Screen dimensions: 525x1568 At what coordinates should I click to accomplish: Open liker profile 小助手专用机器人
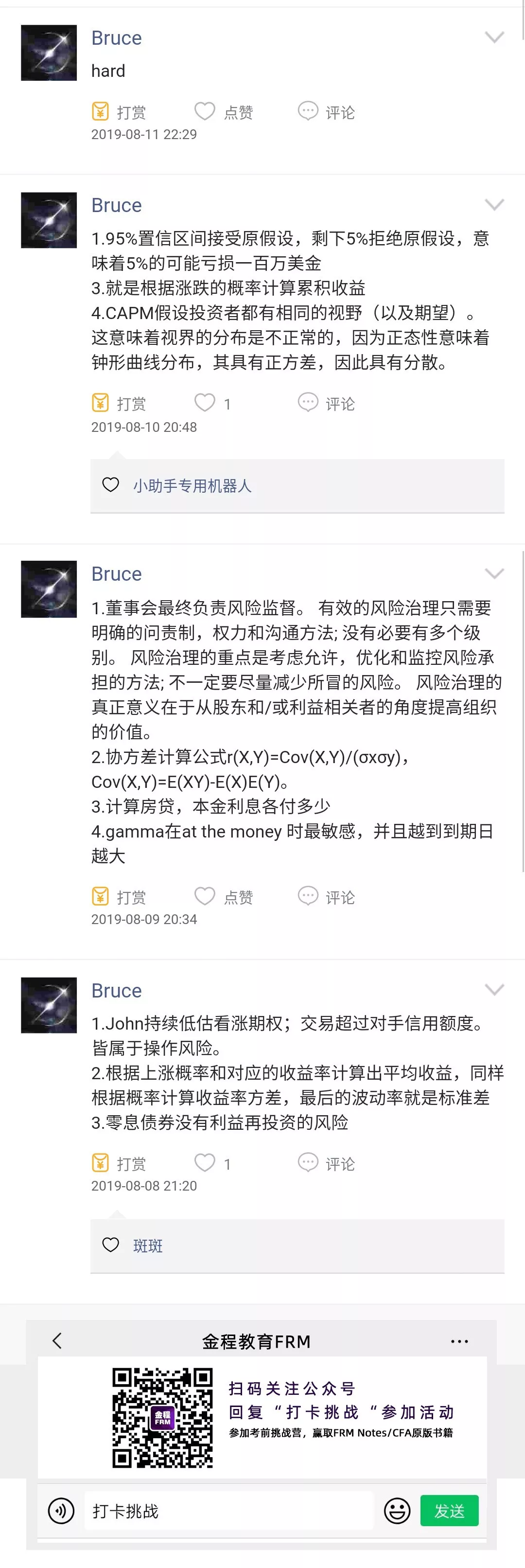coord(192,486)
